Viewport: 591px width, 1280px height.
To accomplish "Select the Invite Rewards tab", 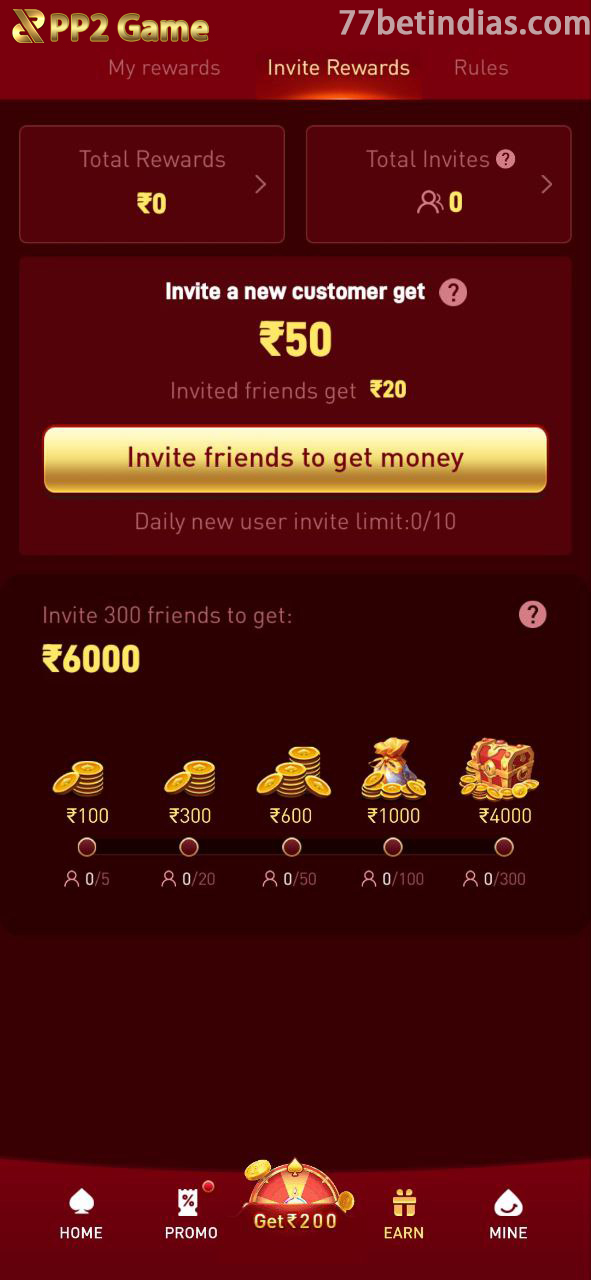I will point(338,68).
